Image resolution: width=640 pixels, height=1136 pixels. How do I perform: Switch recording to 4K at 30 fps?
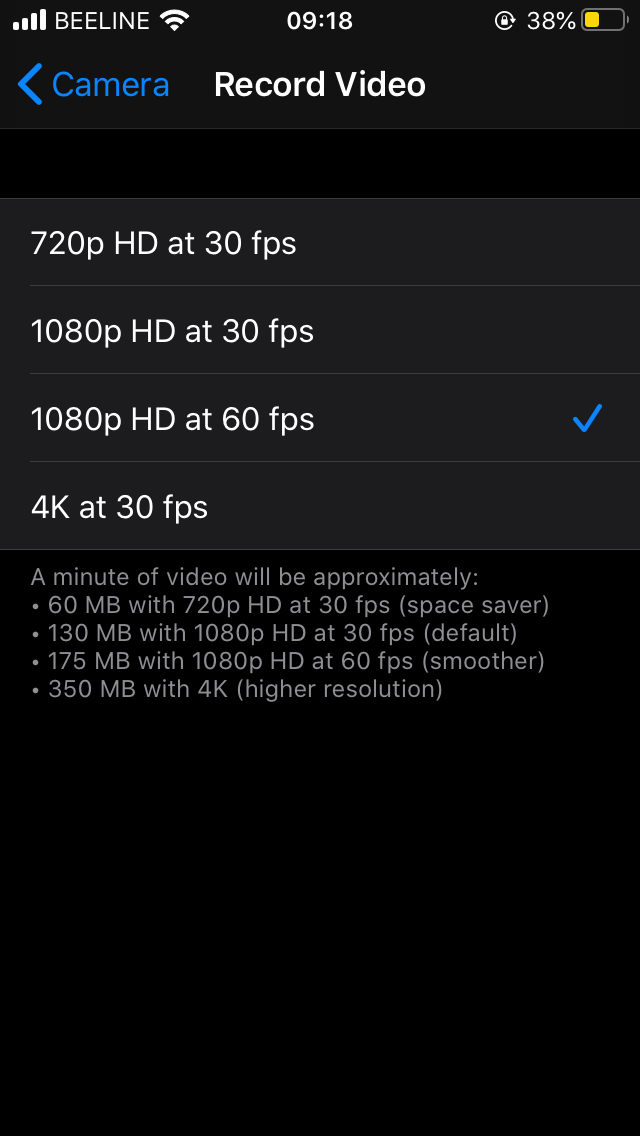tap(320, 506)
